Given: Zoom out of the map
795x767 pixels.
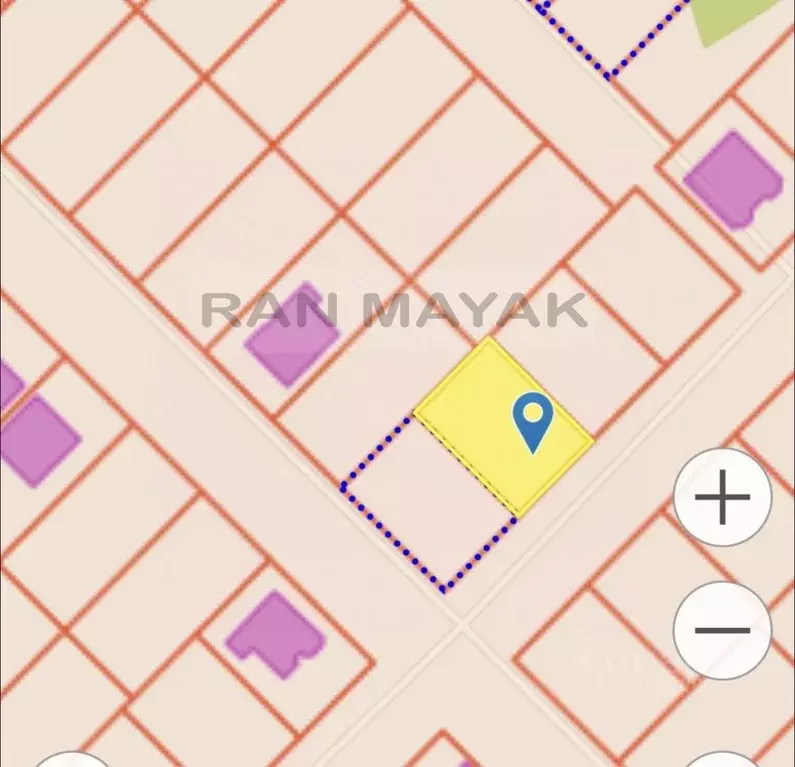Looking at the screenshot, I should click(722, 630).
